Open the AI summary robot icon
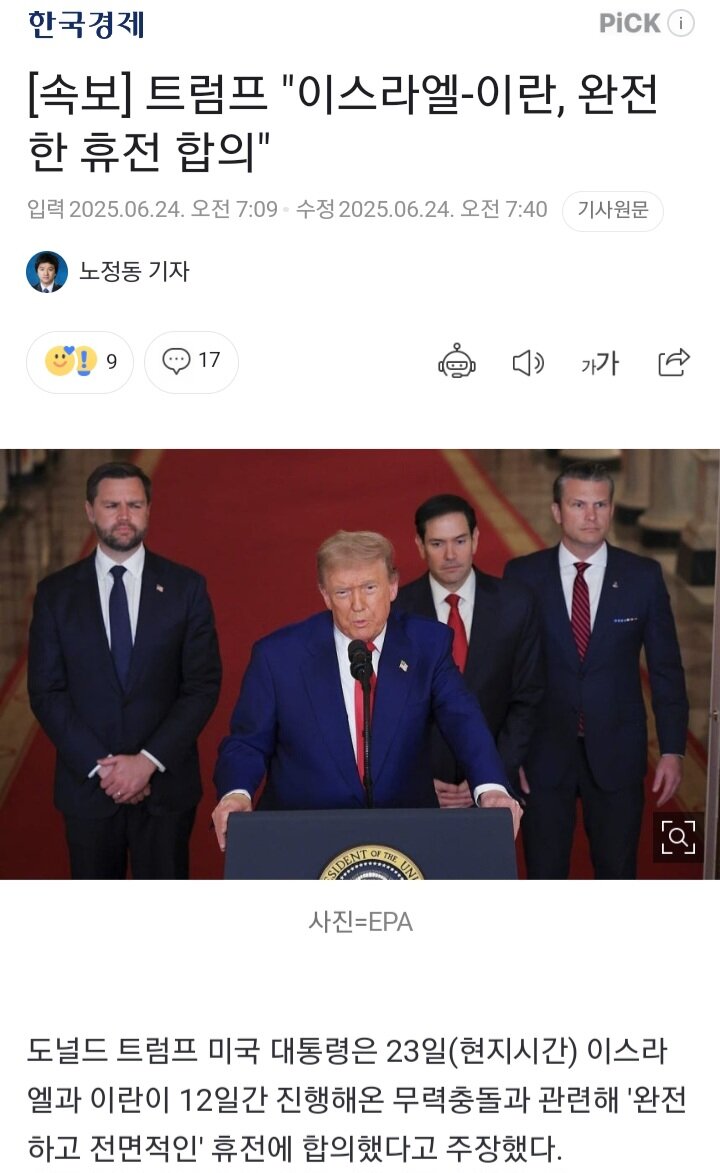Image resolution: width=720 pixels, height=1173 pixels. click(457, 362)
